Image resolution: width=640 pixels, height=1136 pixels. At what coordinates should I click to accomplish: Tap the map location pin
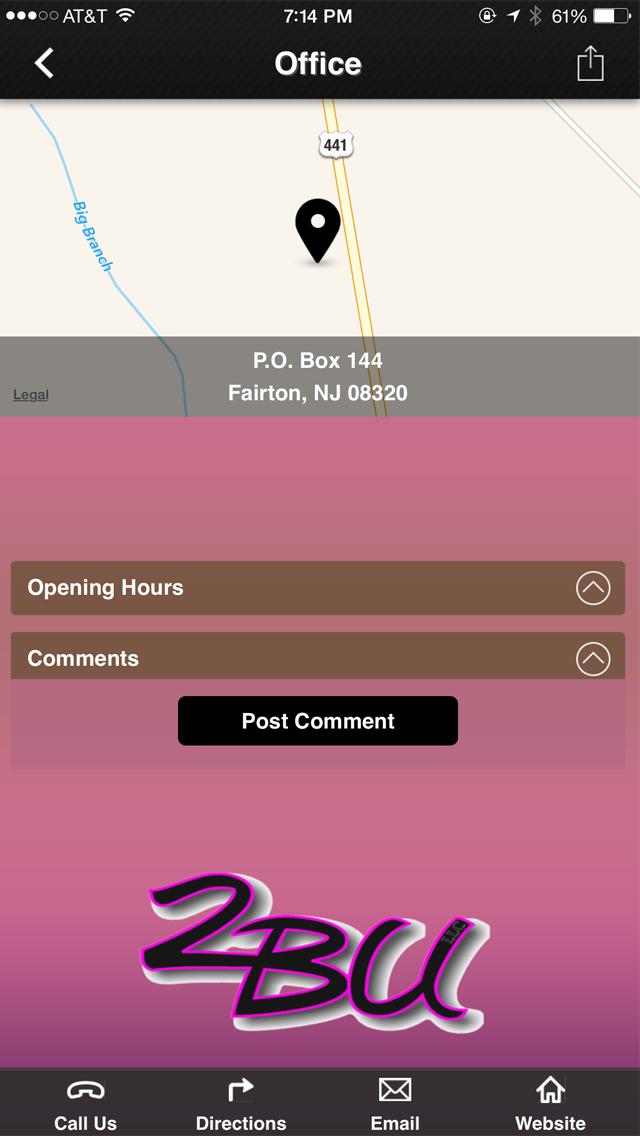coord(318,230)
